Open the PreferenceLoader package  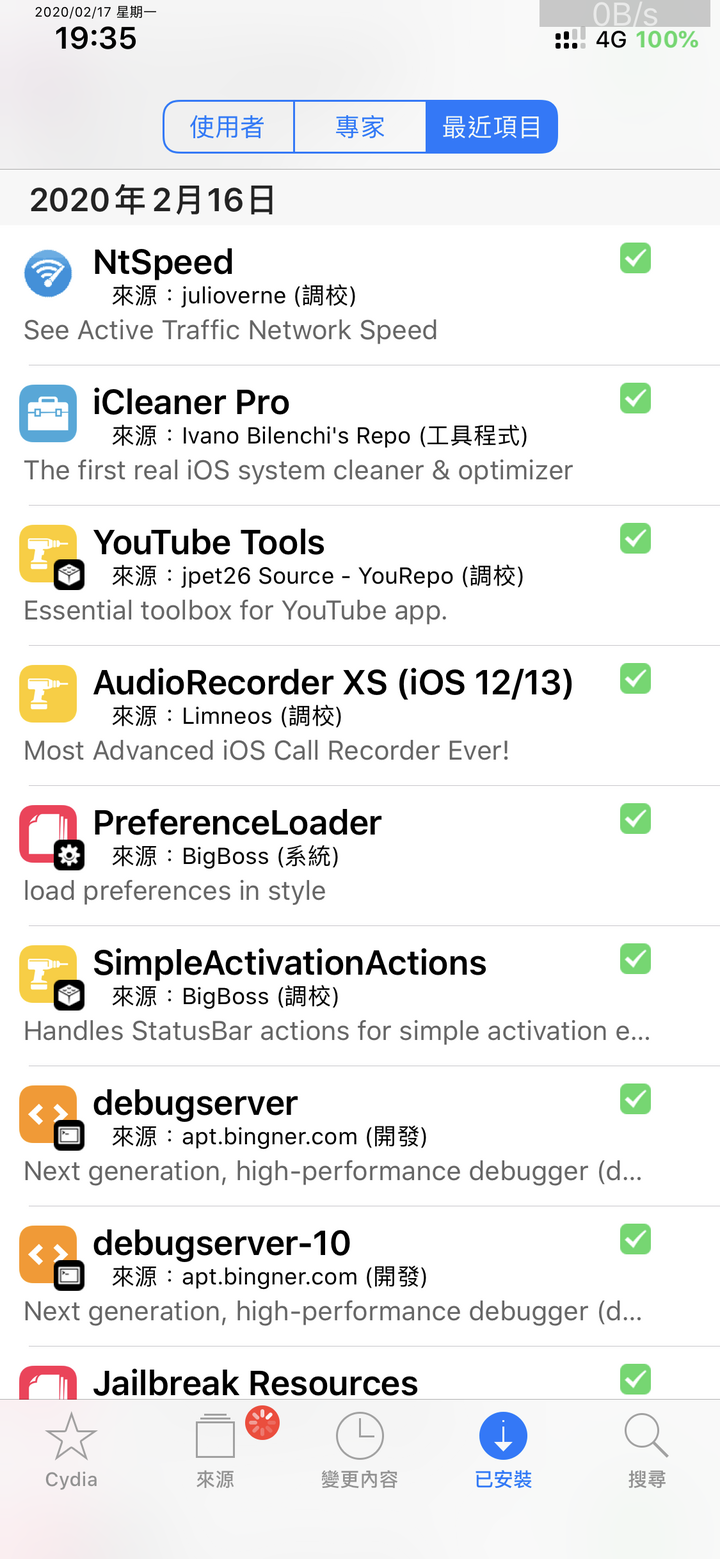(x=360, y=855)
